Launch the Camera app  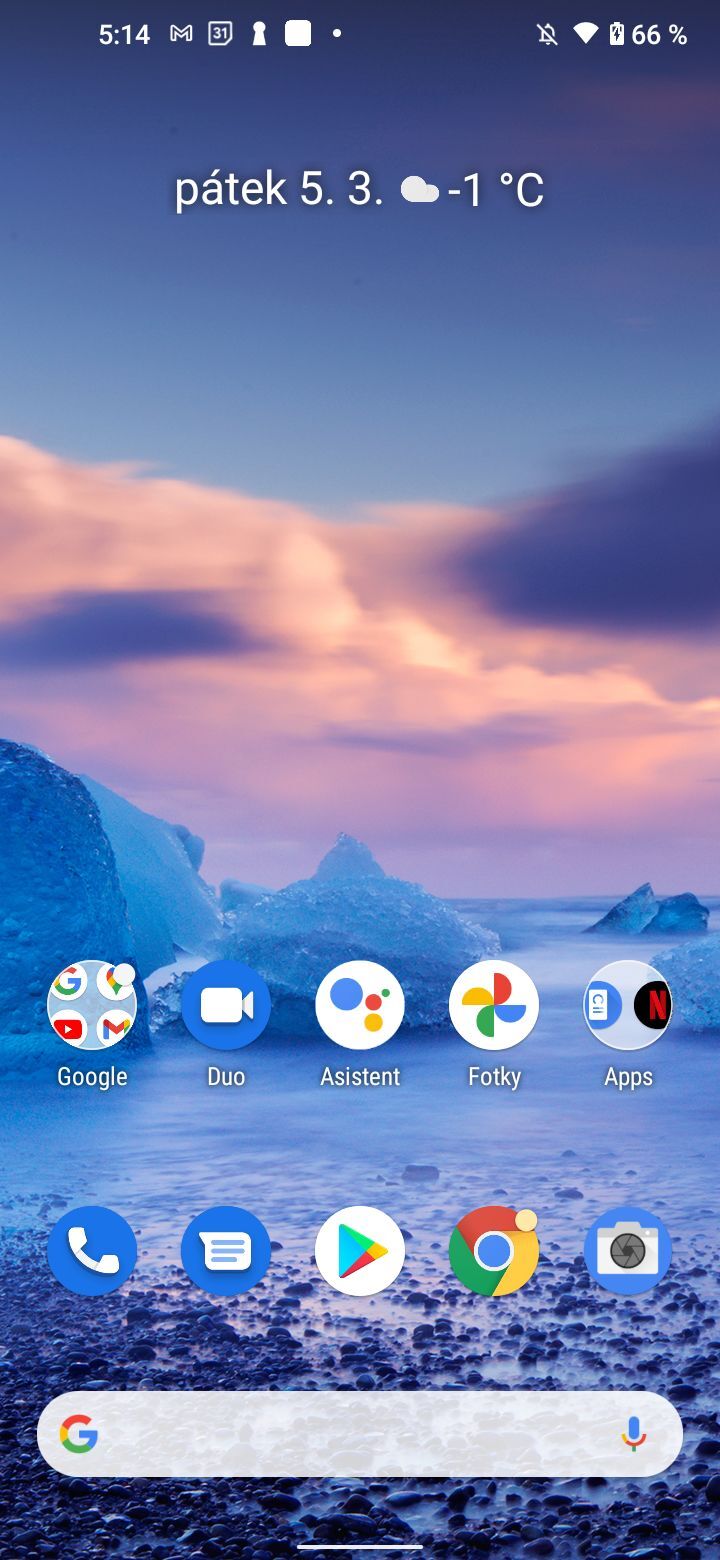coord(628,1250)
